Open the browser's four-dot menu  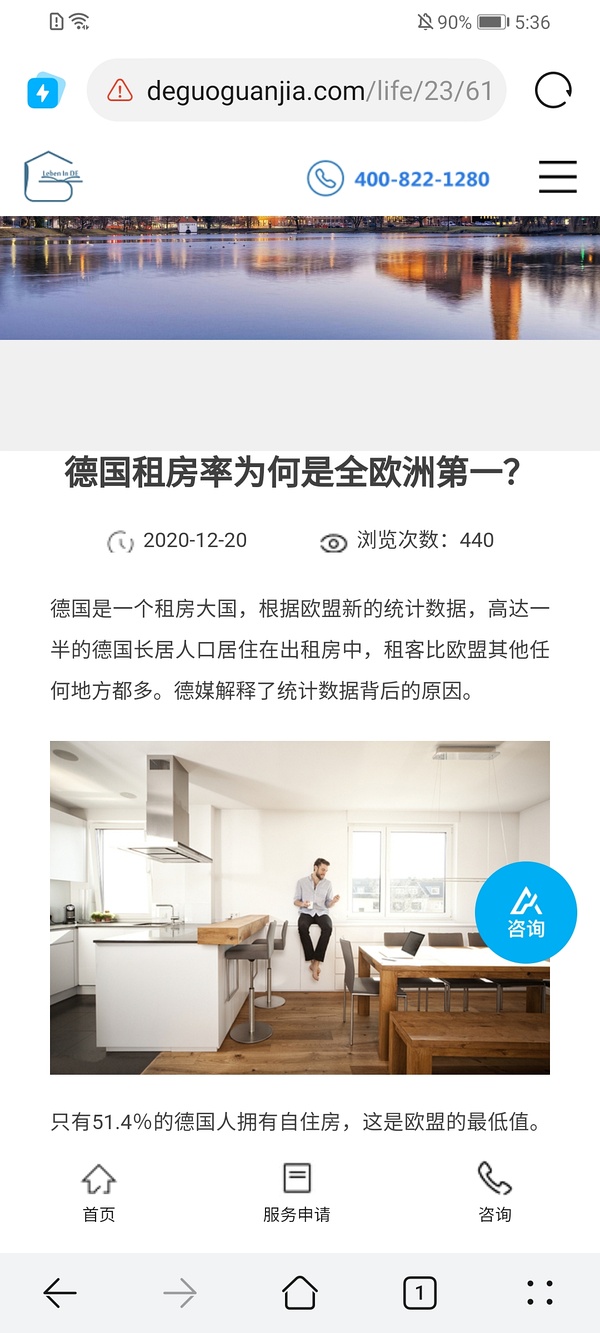[x=540, y=1293]
